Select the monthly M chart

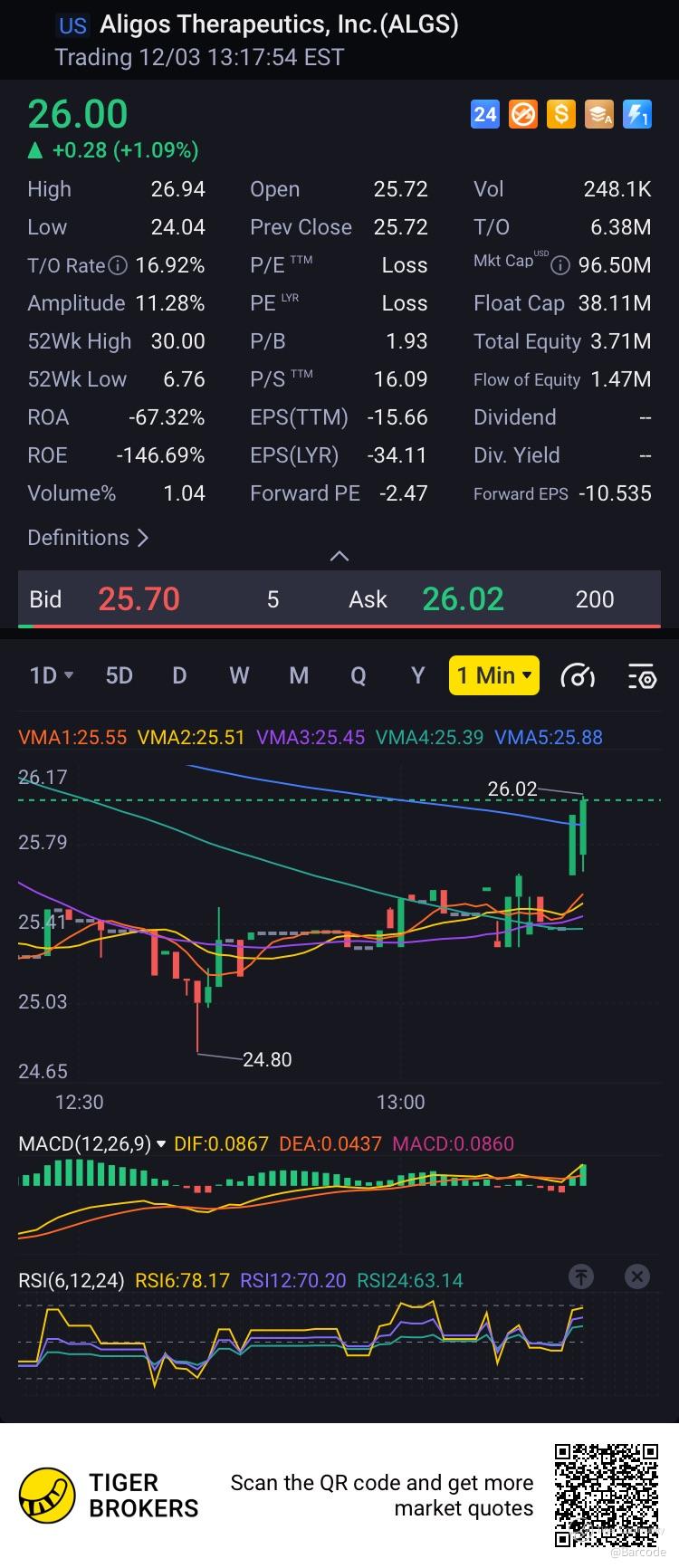[x=299, y=675]
